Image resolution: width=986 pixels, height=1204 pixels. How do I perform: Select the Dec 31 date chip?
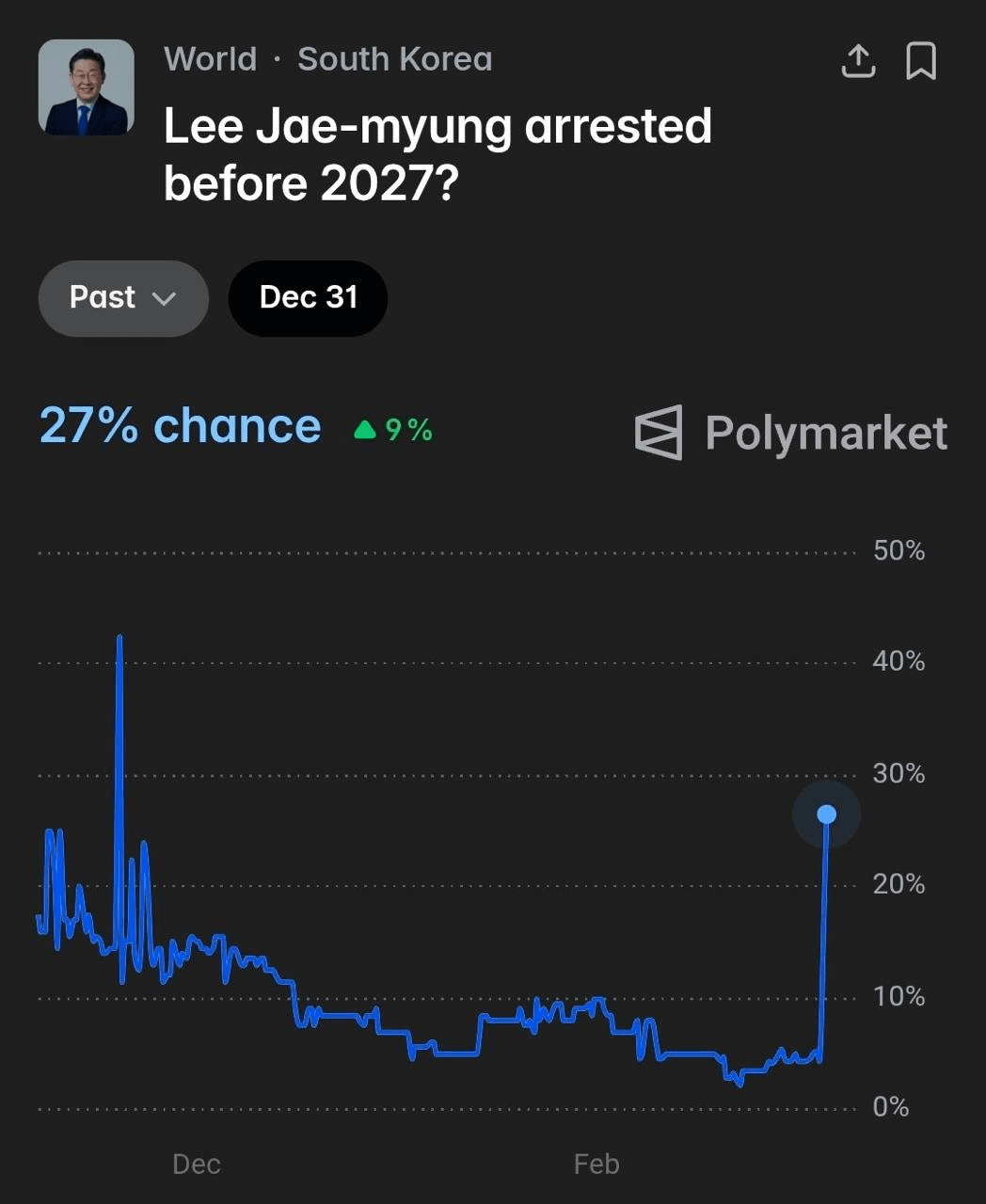(308, 298)
